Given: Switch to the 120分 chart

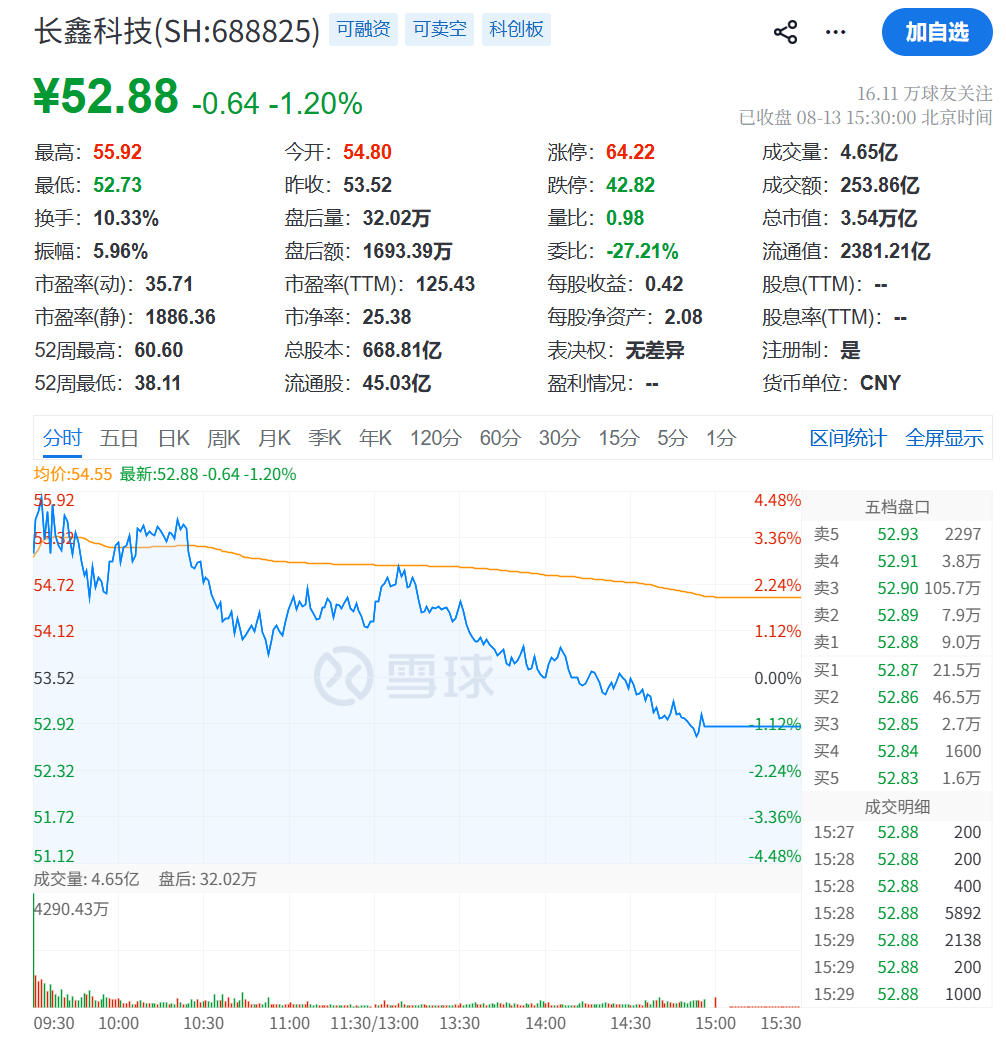Looking at the screenshot, I should pos(435,438).
